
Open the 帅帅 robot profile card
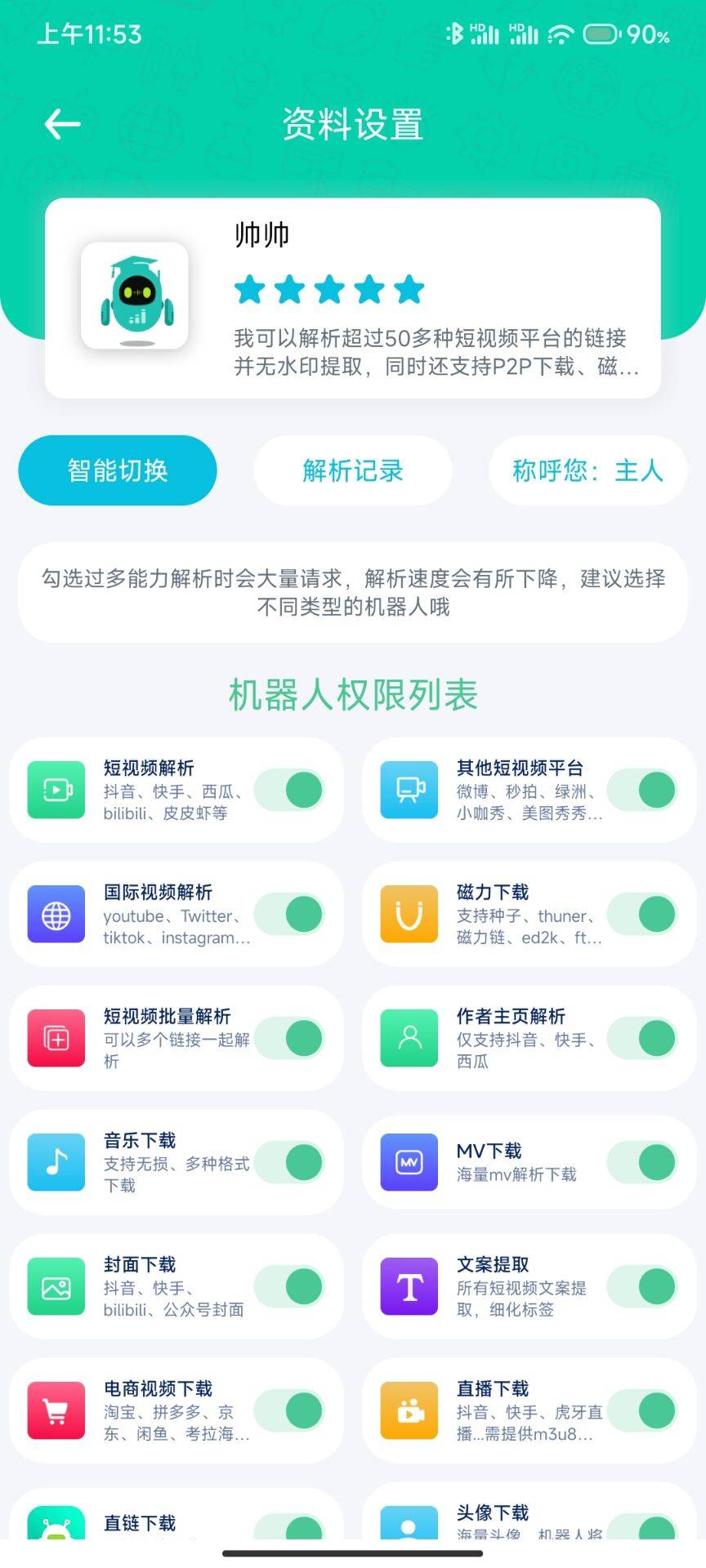click(352, 298)
